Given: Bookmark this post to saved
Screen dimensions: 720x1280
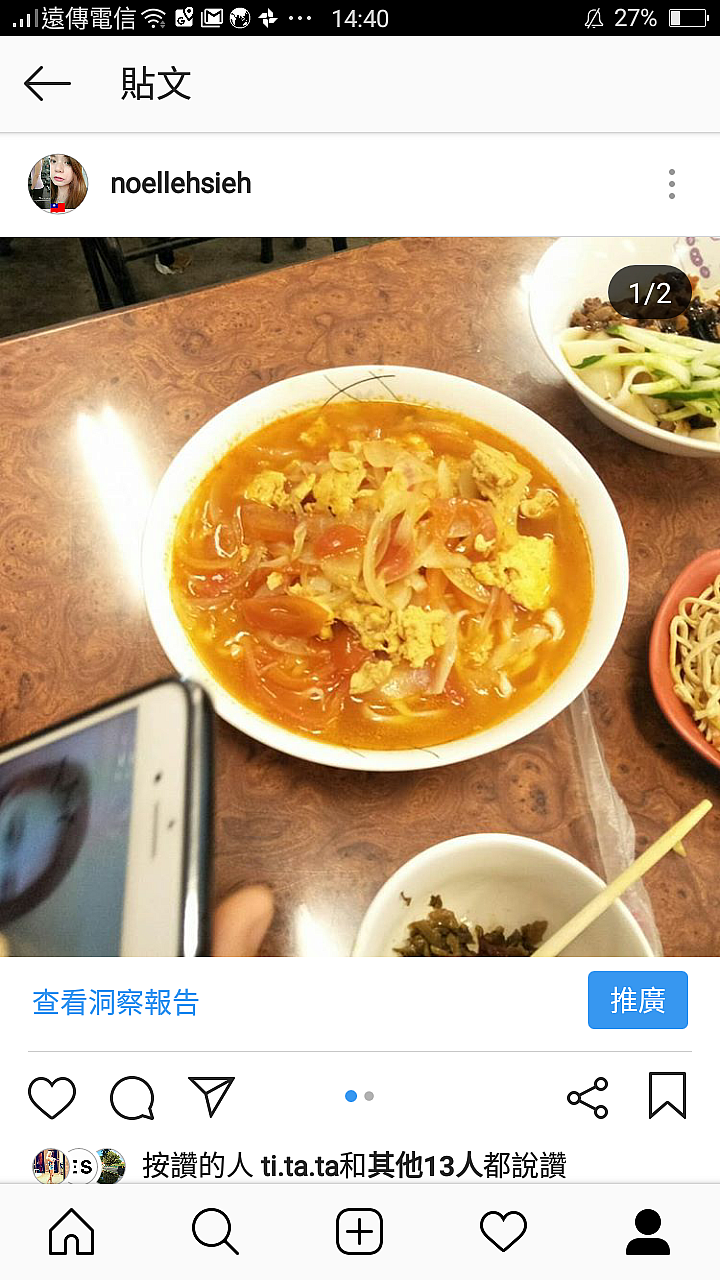Looking at the screenshot, I should point(667,1096).
